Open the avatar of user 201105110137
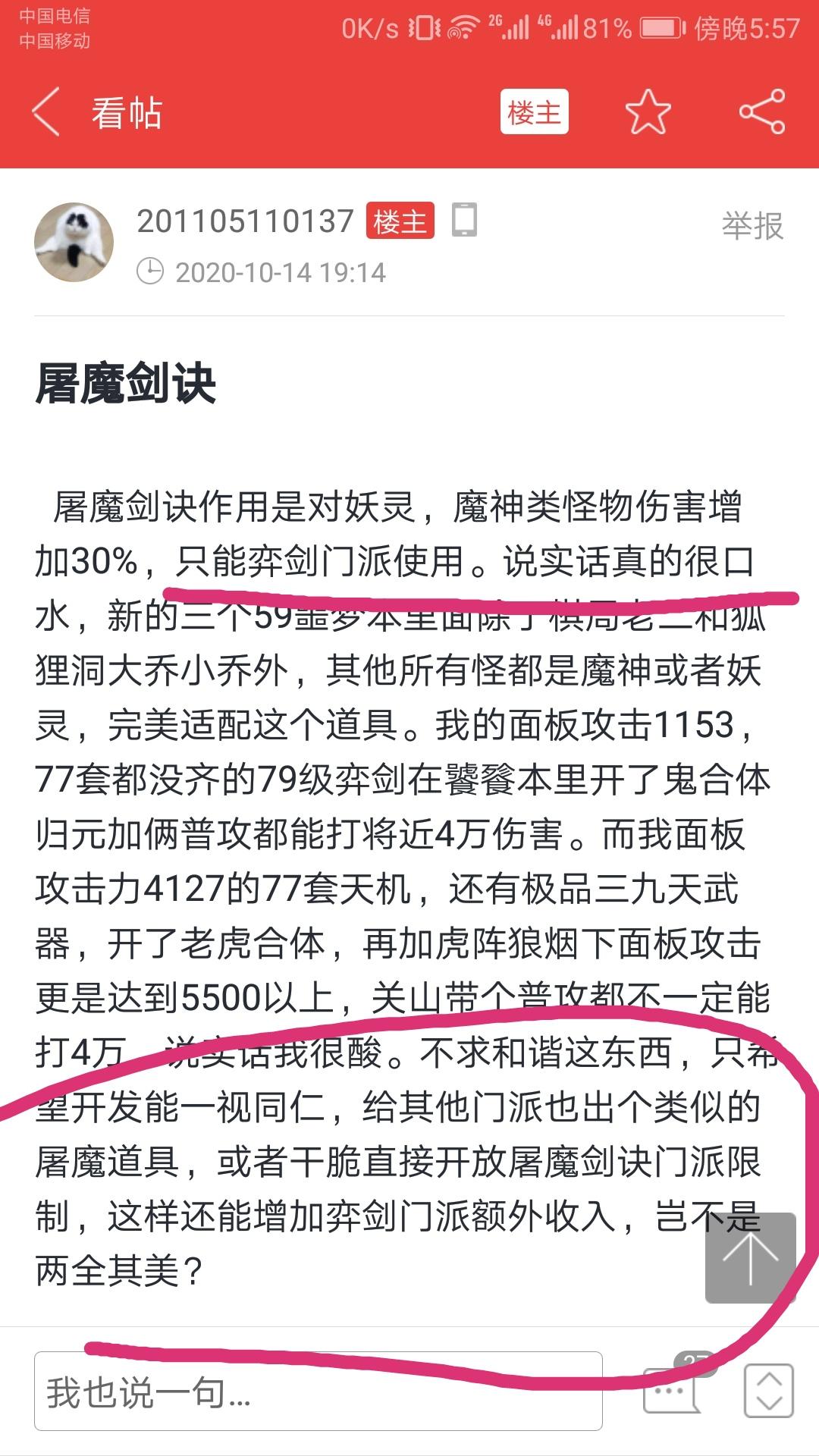The width and height of the screenshot is (819, 1456). [x=74, y=242]
